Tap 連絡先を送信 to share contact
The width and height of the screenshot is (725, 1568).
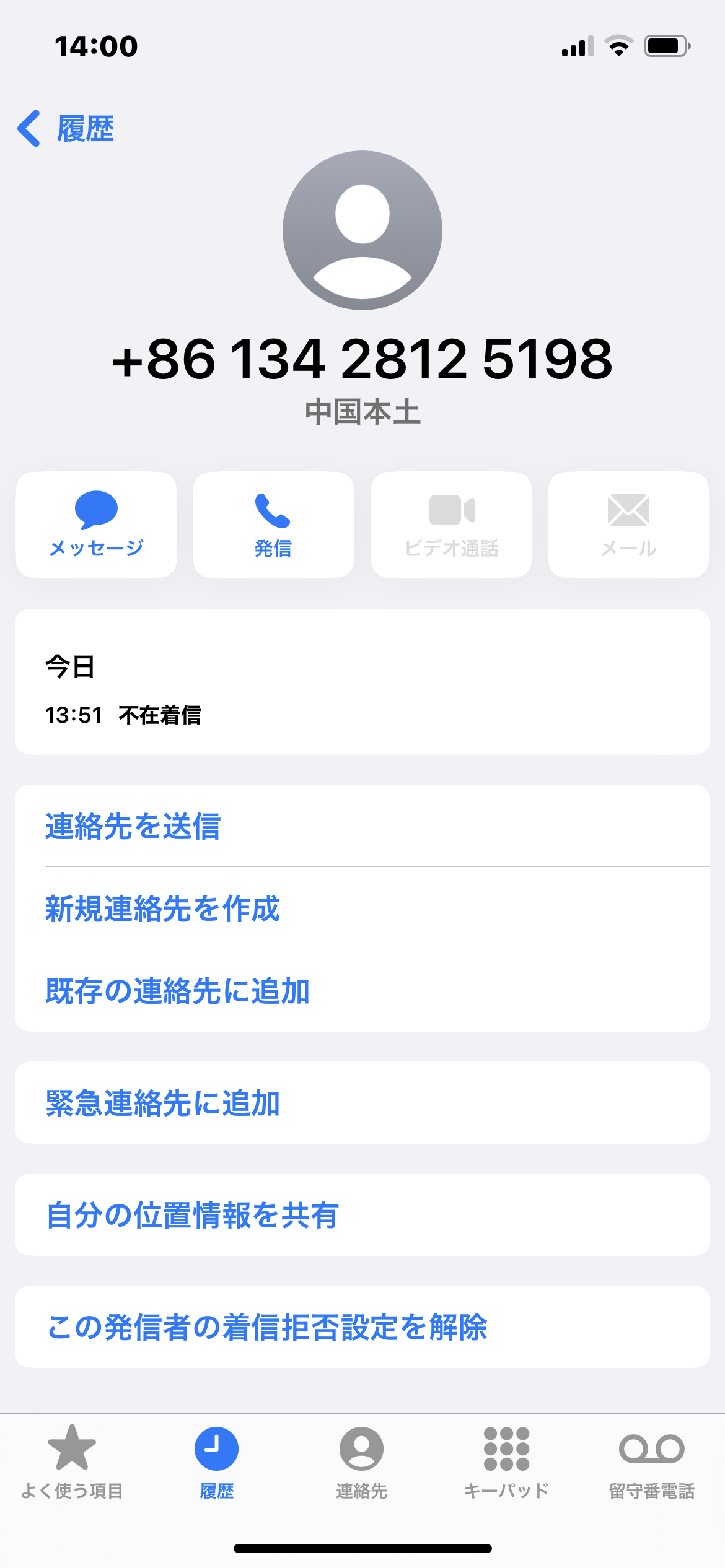coord(362,826)
